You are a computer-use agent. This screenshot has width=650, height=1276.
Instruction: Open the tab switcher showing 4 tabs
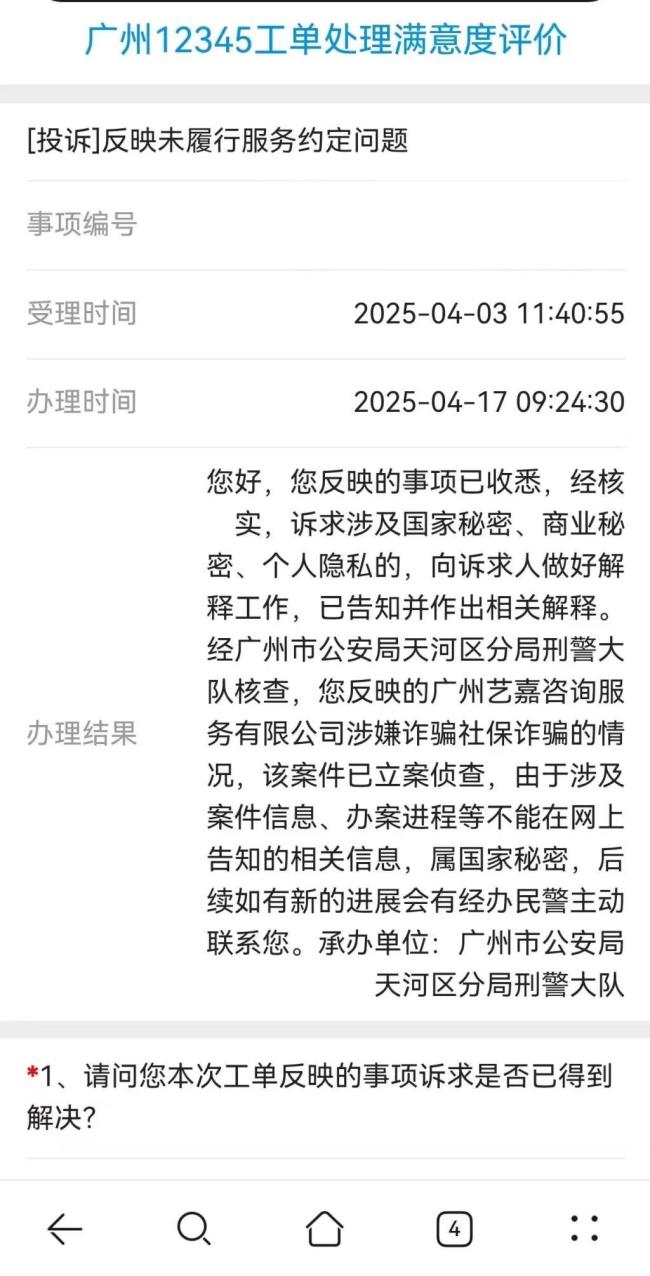click(454, 1229)
